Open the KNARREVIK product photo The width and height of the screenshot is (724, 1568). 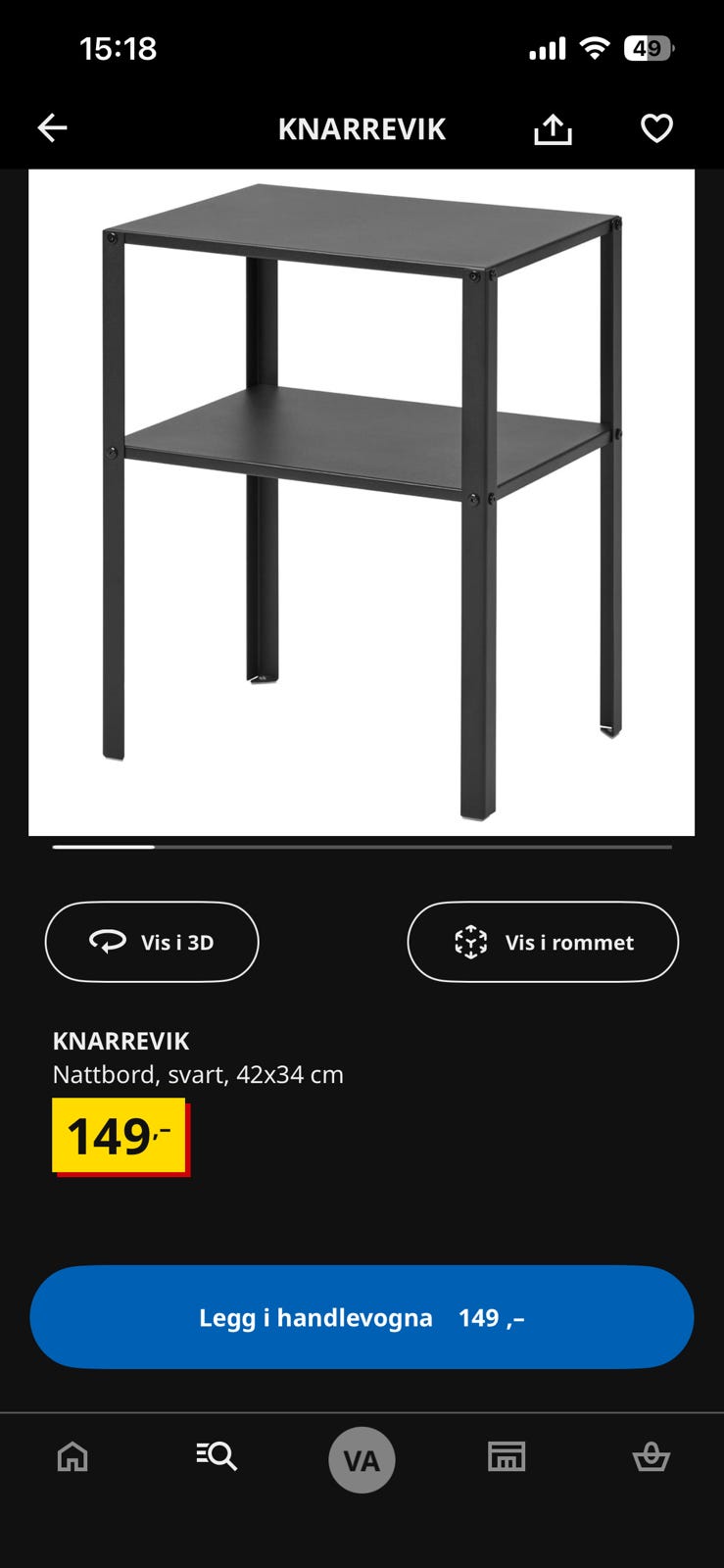[x=362, y=502]
